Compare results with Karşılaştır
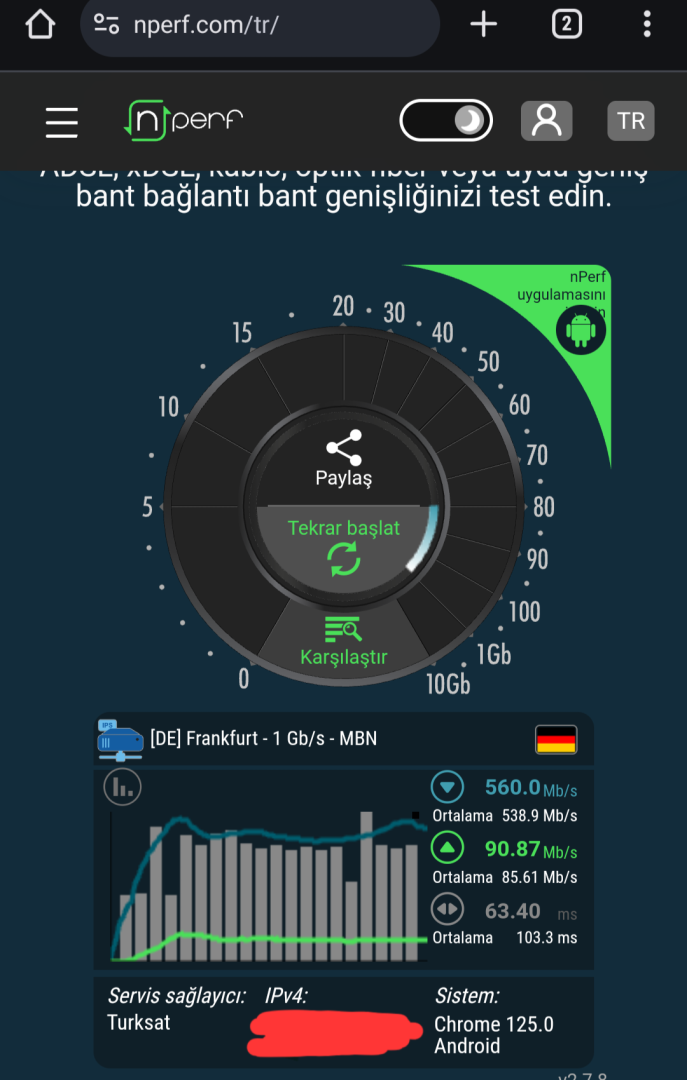 click(344, 642)
